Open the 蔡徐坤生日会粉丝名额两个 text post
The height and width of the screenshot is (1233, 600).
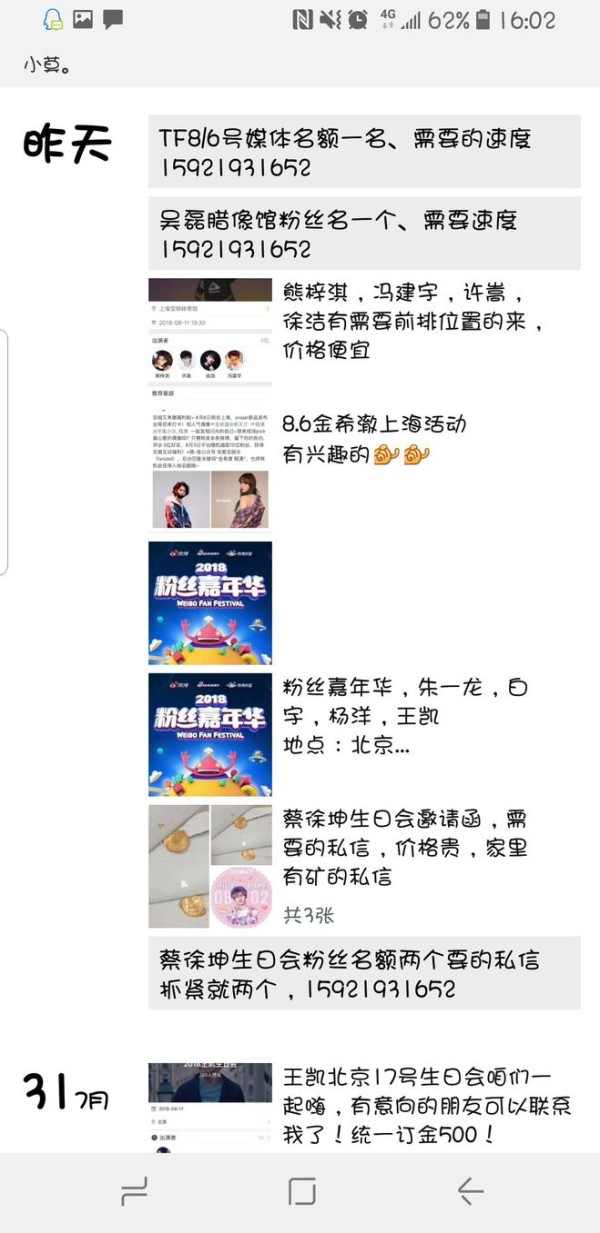[364, 973]
